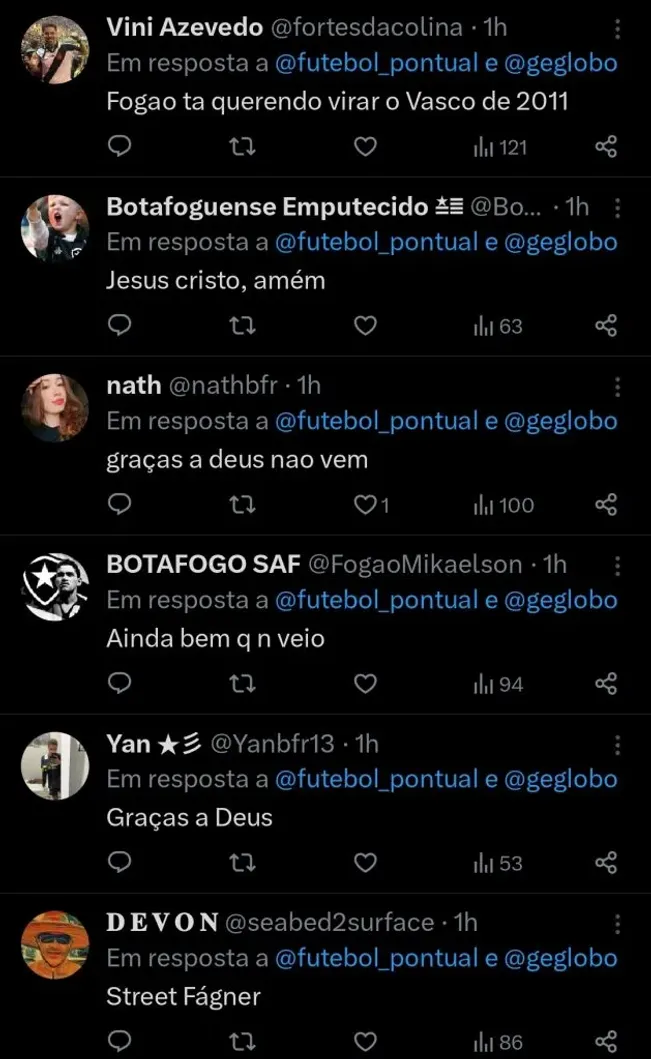Open Botafoguense Emputecido's profile picture
The height and width of the screenshot is (1059, 651).
[55, 229]
